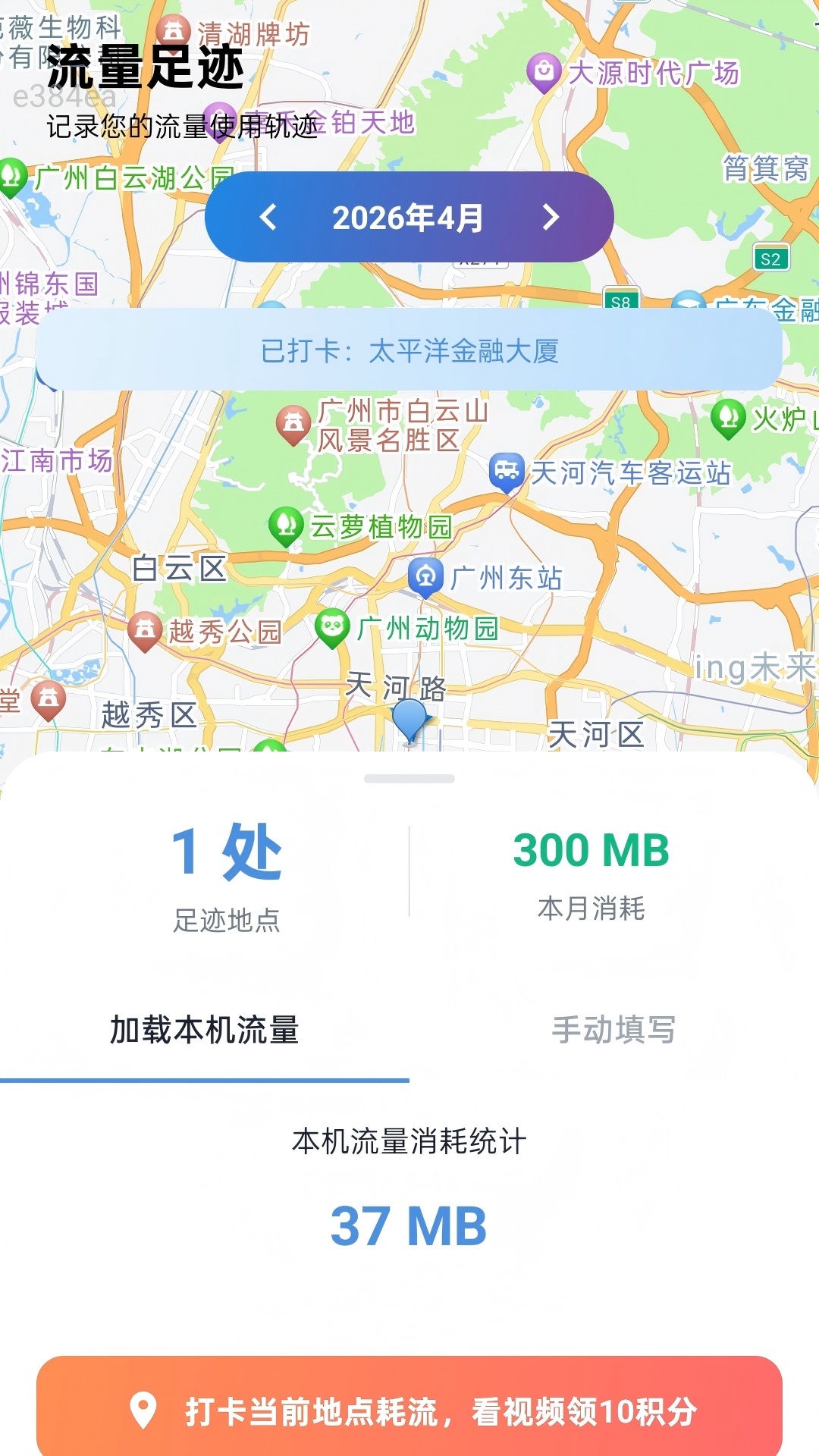The height and width of the screenshot is (1456, 819).
Task: Switch to the 手动填写 tab
Action: click(x=616, y=1029)
